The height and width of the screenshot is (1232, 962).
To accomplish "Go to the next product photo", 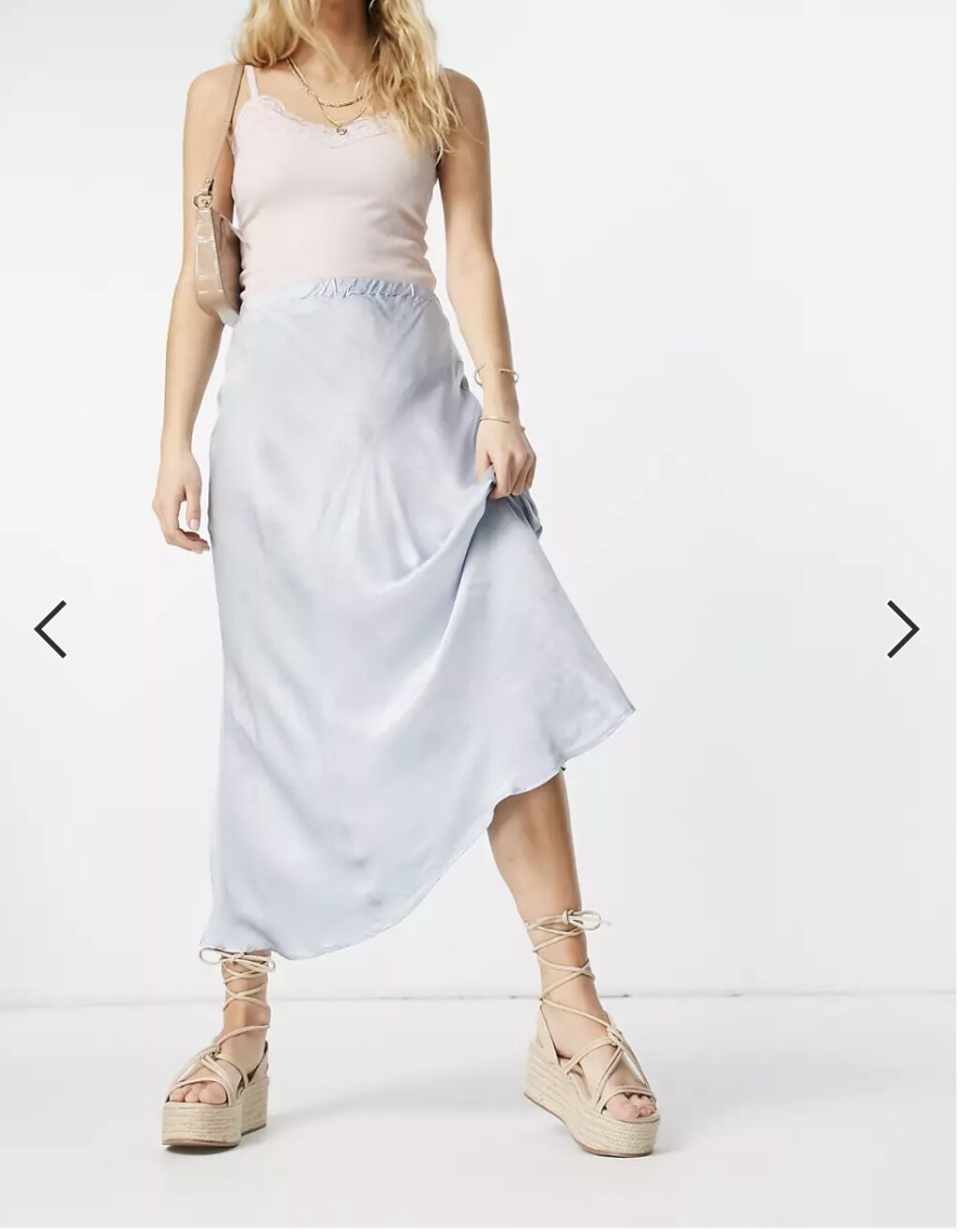I will click(x=902, y=628).
